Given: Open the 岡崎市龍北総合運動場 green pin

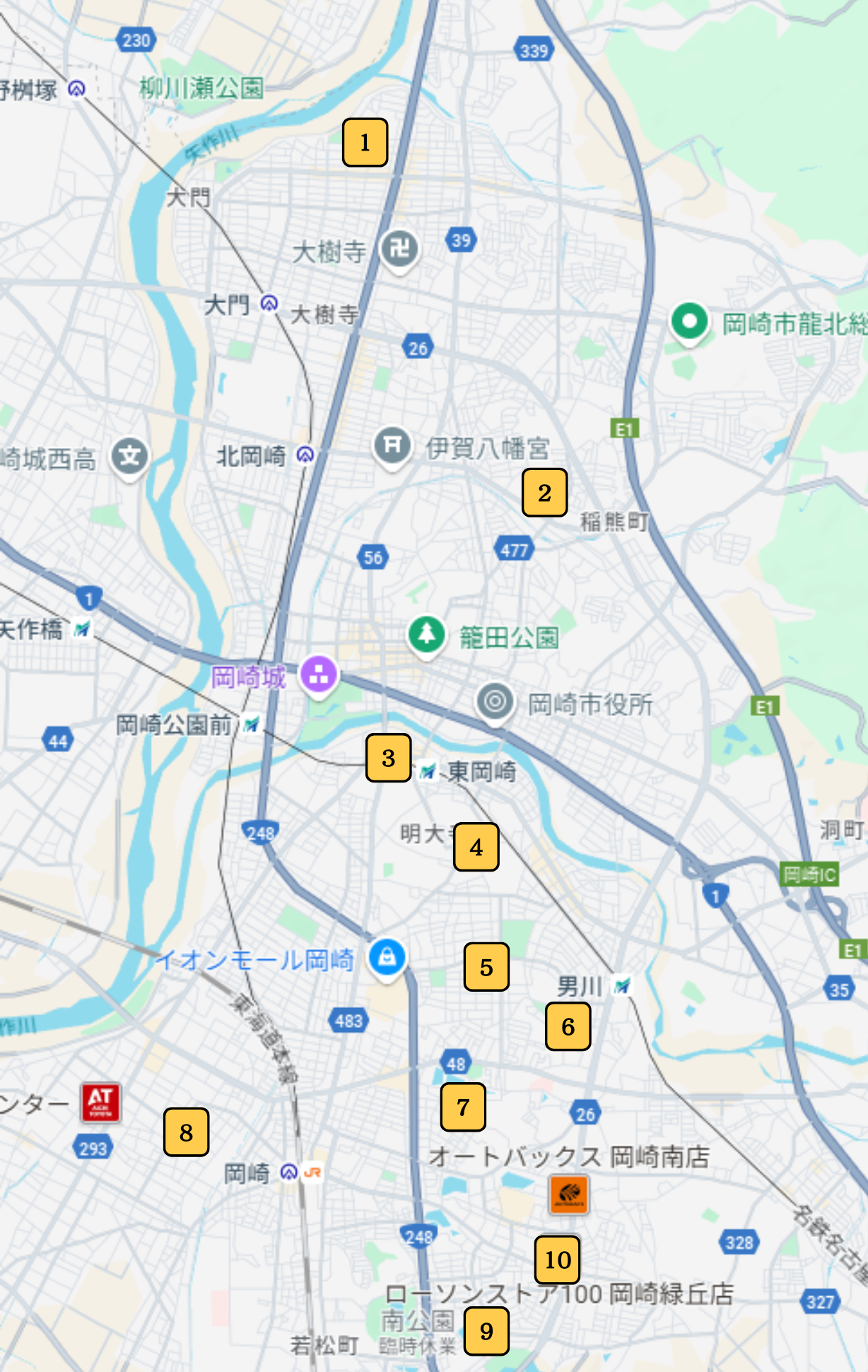Looking at the screenshot, I should [x=689, y=322].
